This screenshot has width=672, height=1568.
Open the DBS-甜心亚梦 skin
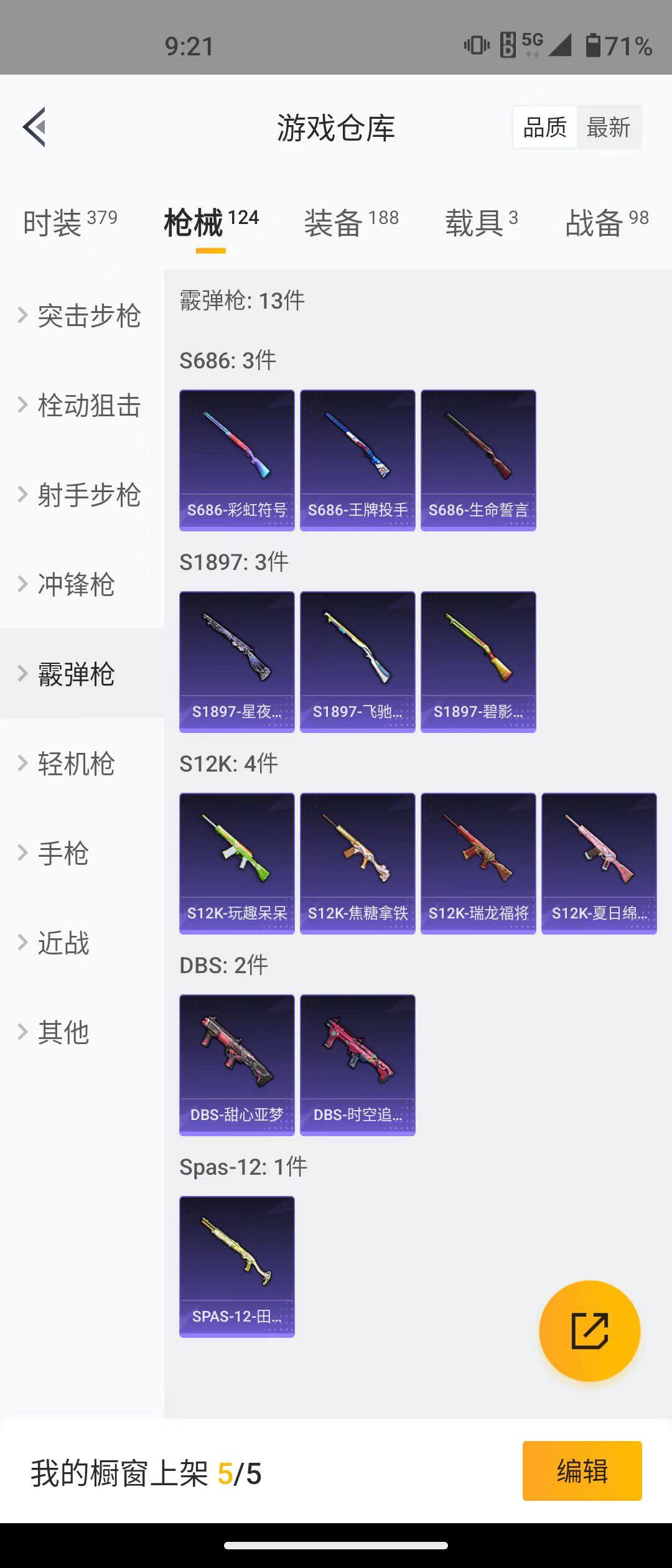point(237,1065)
